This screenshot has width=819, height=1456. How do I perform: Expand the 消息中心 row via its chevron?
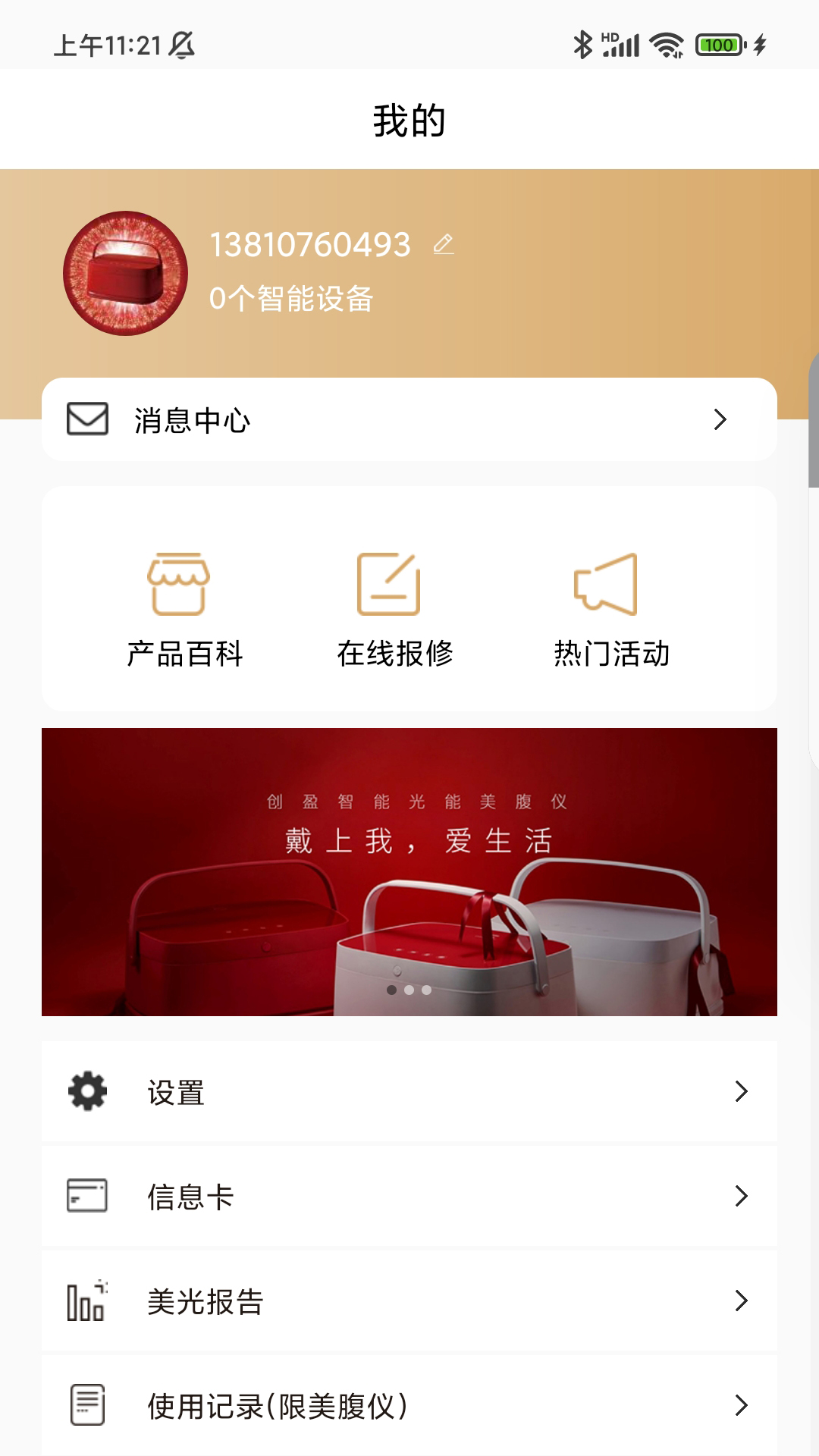(x=722, y=418)
